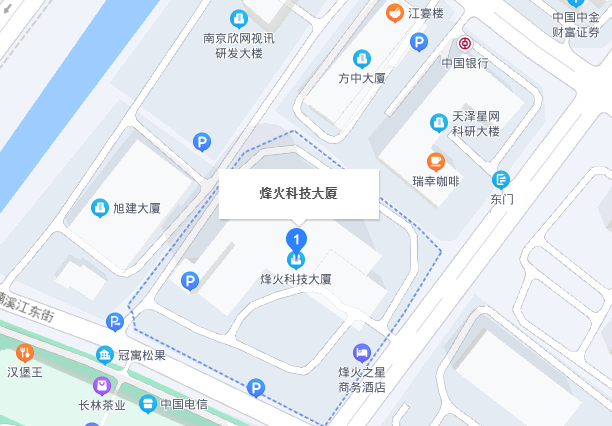Open the 江宴楼 restaurant marker
This screenshot has height=426, width=612.
396,13
